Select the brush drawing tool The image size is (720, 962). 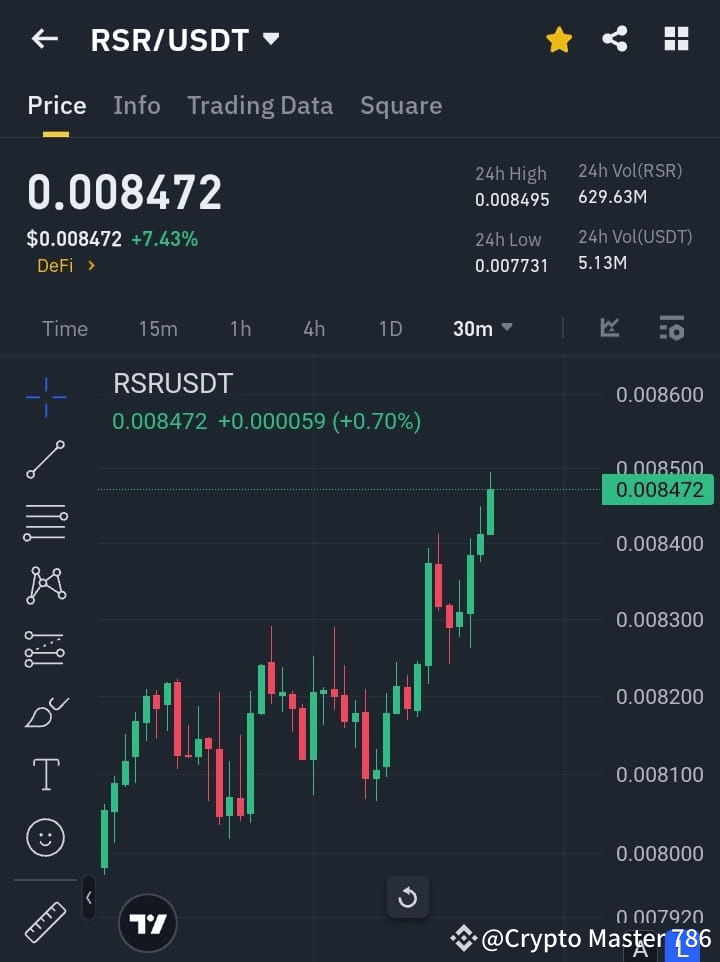[45, 712]
